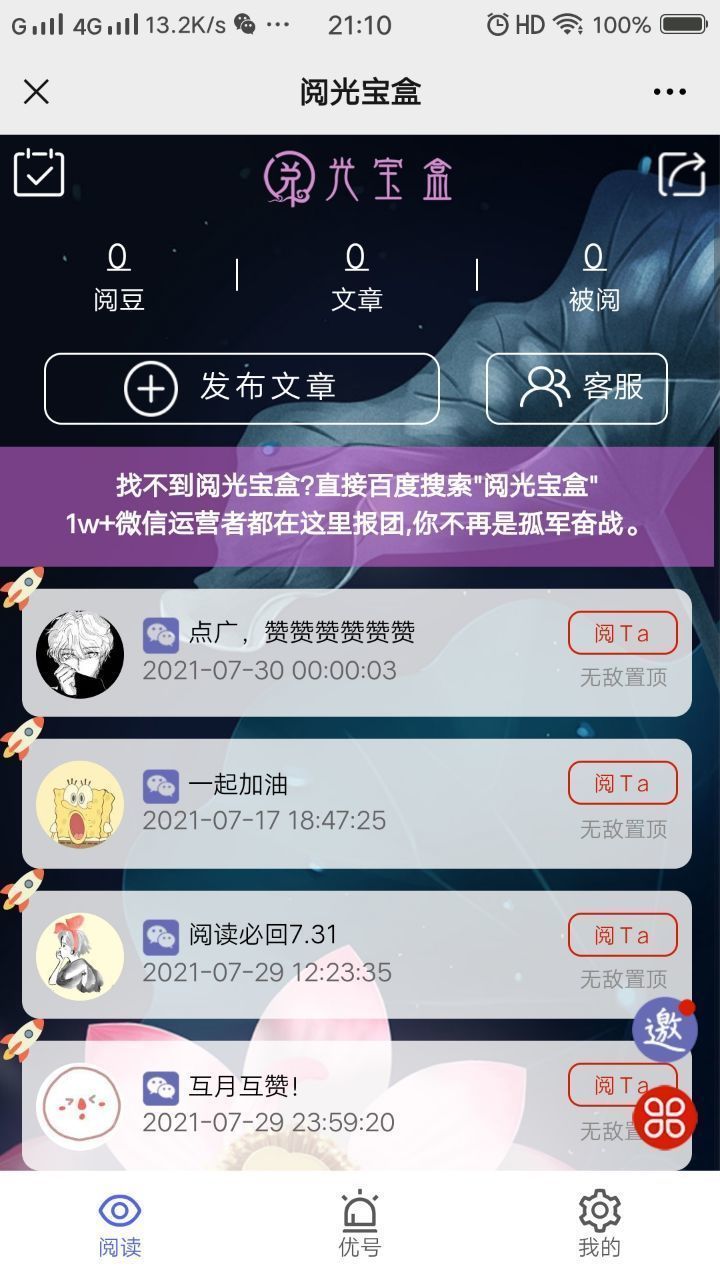Select the 阅读 tab
720x1280 pixels.
(x=119, y=1225)
